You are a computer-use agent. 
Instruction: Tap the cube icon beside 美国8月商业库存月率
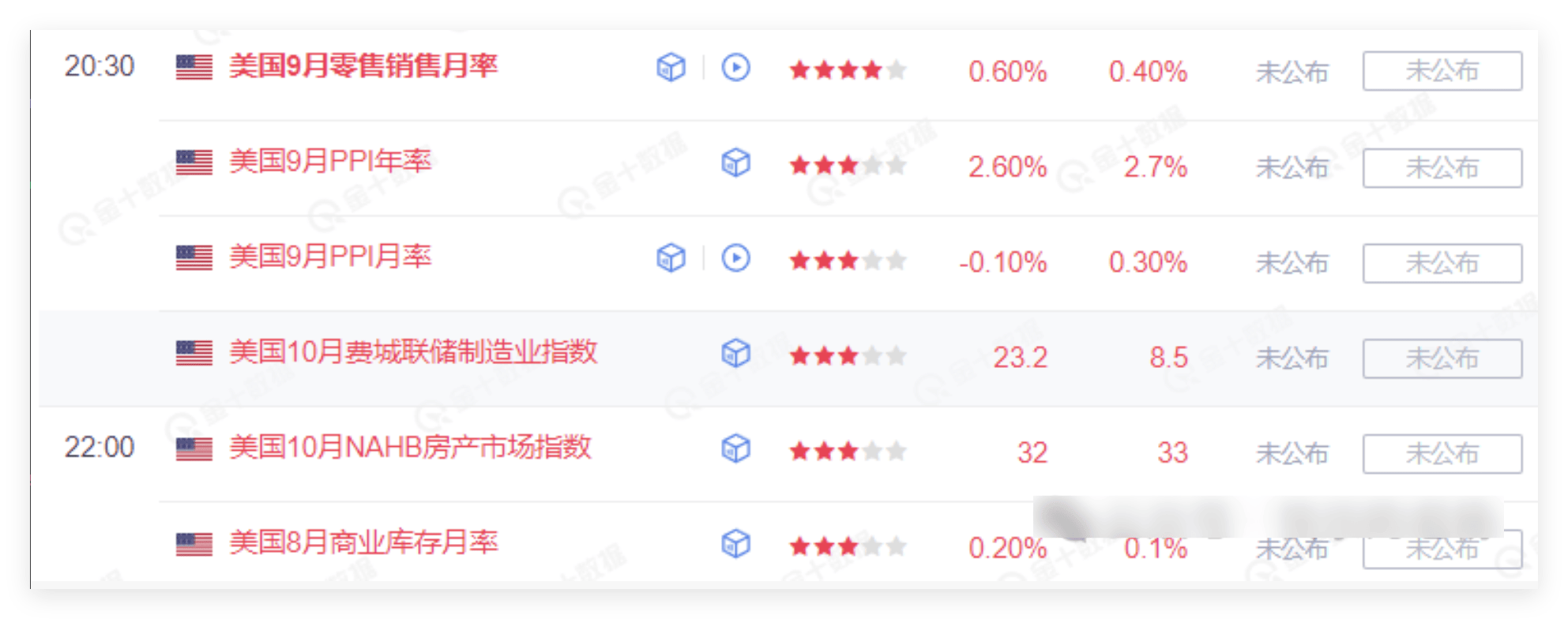point(735,544)
